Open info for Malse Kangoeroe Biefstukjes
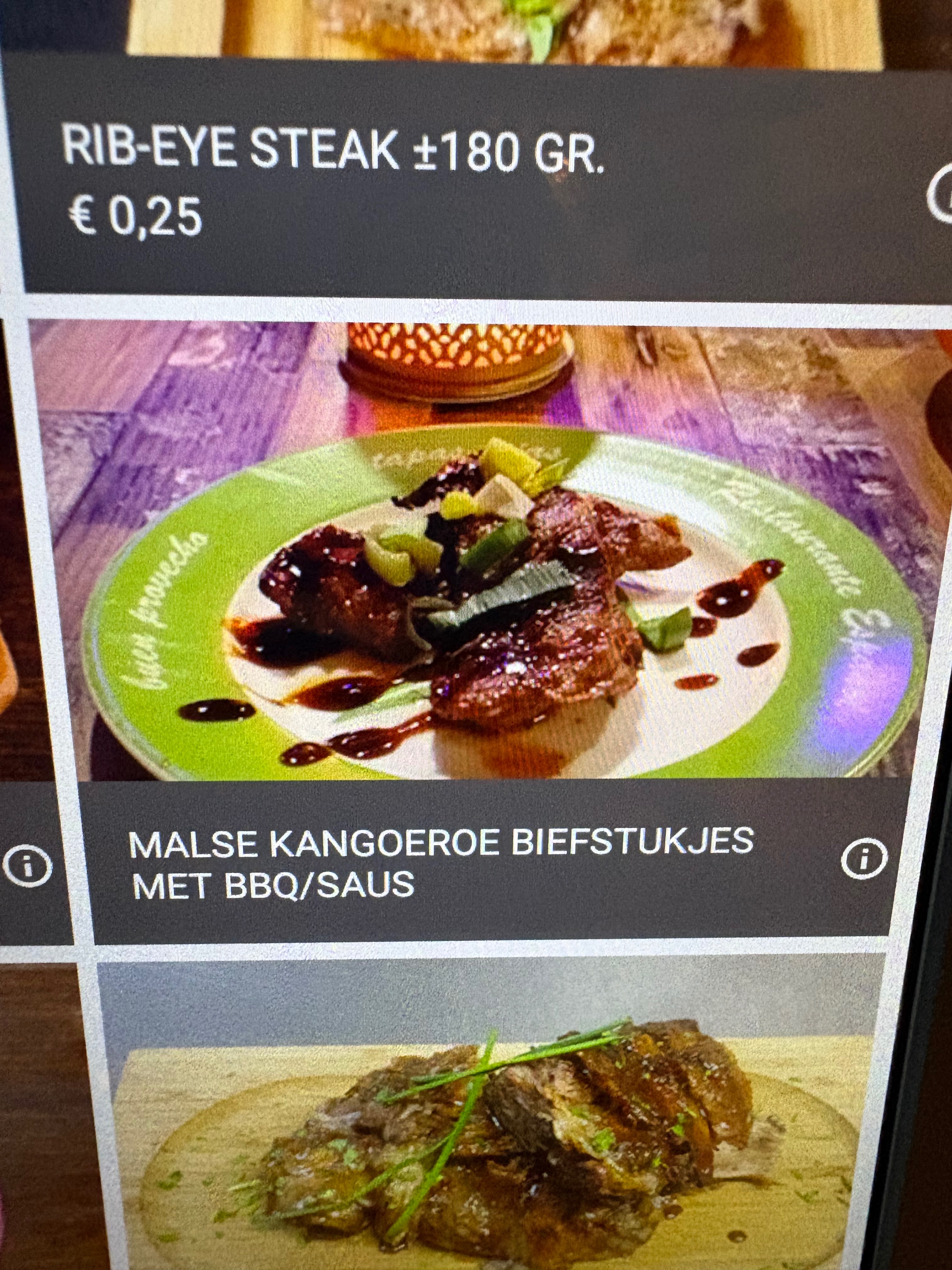Screen dimensions: 952x1270 pyautogui.click(x=864, y=857)
